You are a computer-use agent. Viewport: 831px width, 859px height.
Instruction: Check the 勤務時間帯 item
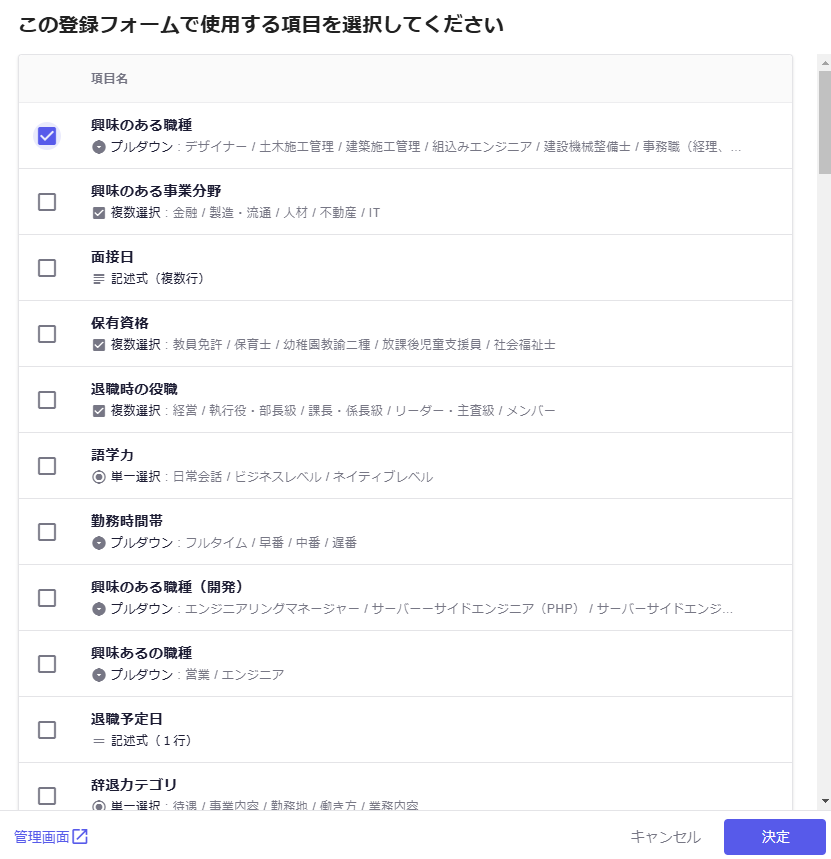47,532
